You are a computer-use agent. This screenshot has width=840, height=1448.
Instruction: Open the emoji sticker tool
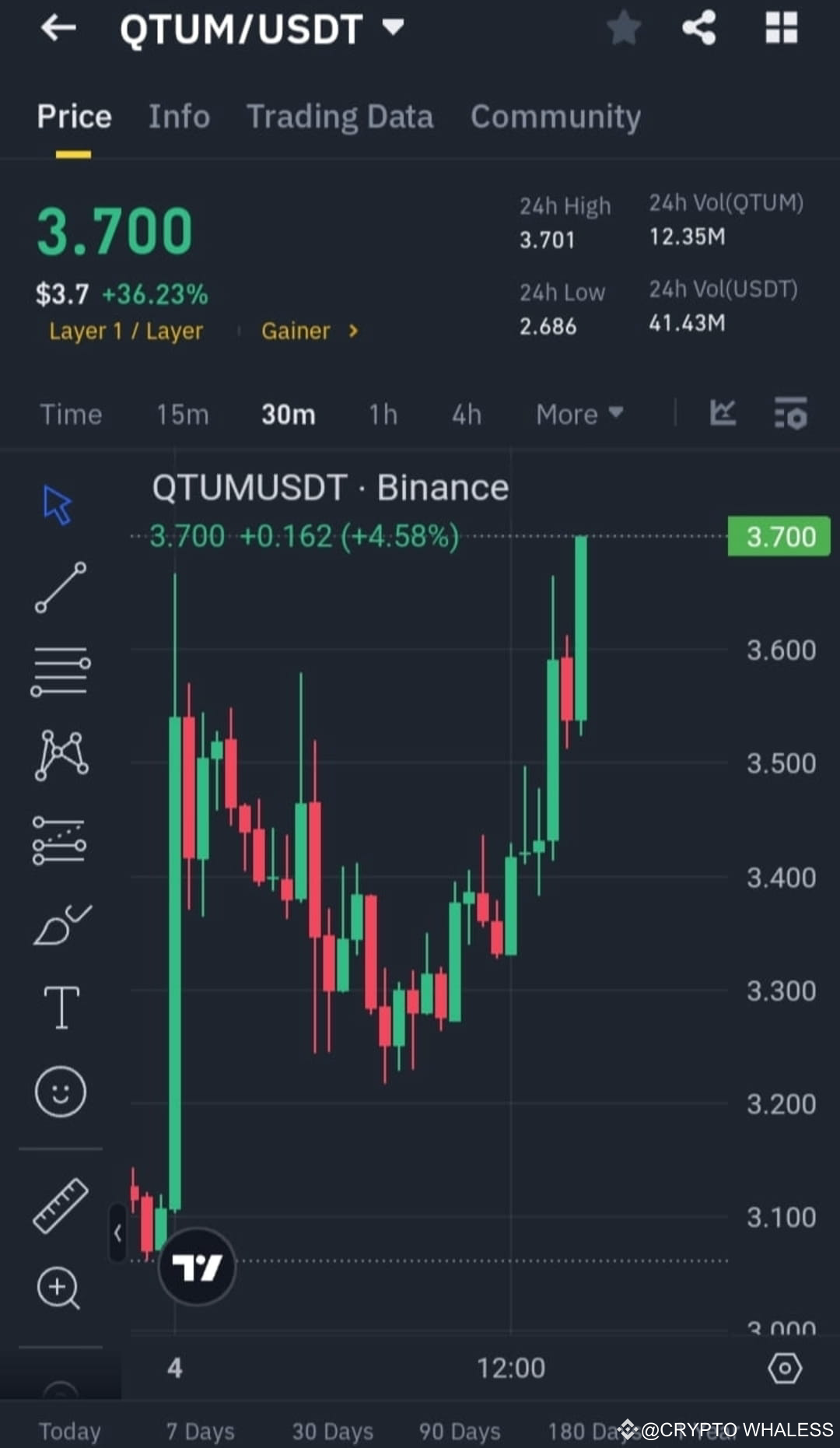(59, 1092)
